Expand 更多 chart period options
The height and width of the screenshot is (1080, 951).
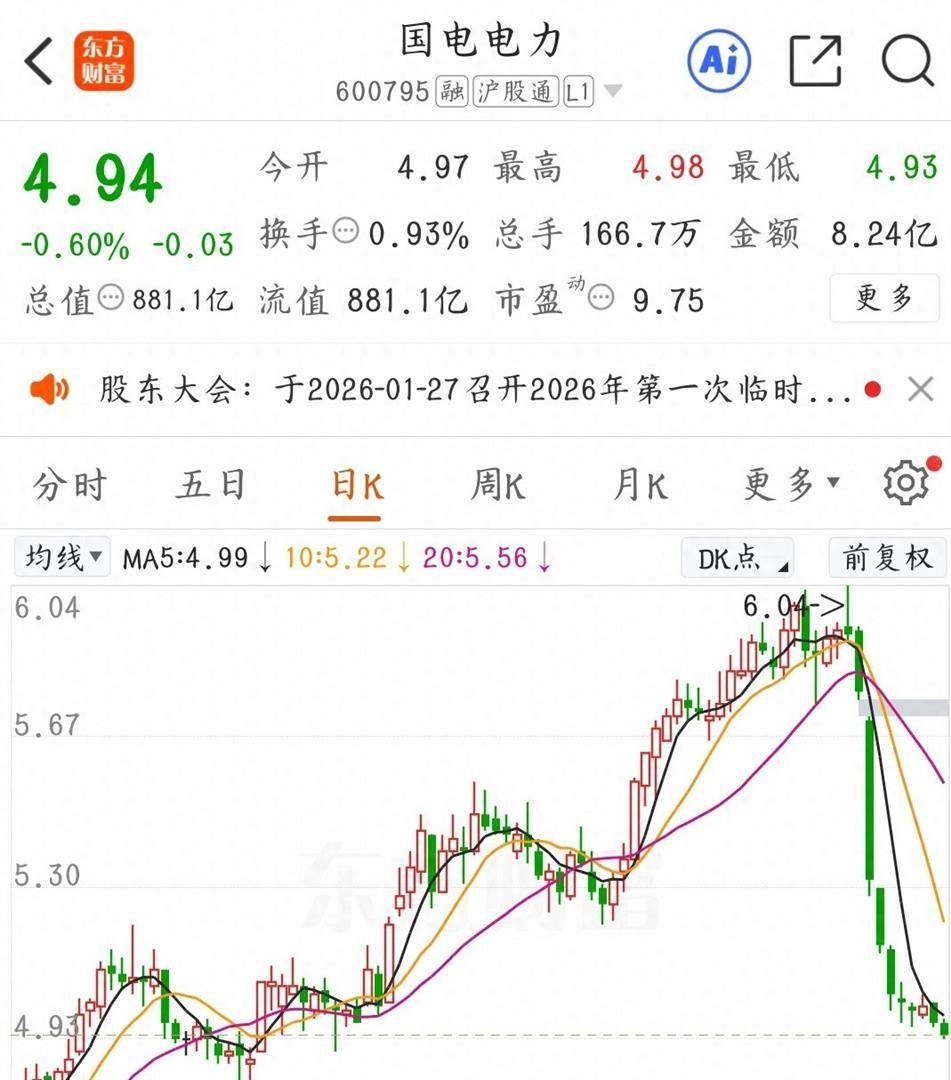click(790, 486)
